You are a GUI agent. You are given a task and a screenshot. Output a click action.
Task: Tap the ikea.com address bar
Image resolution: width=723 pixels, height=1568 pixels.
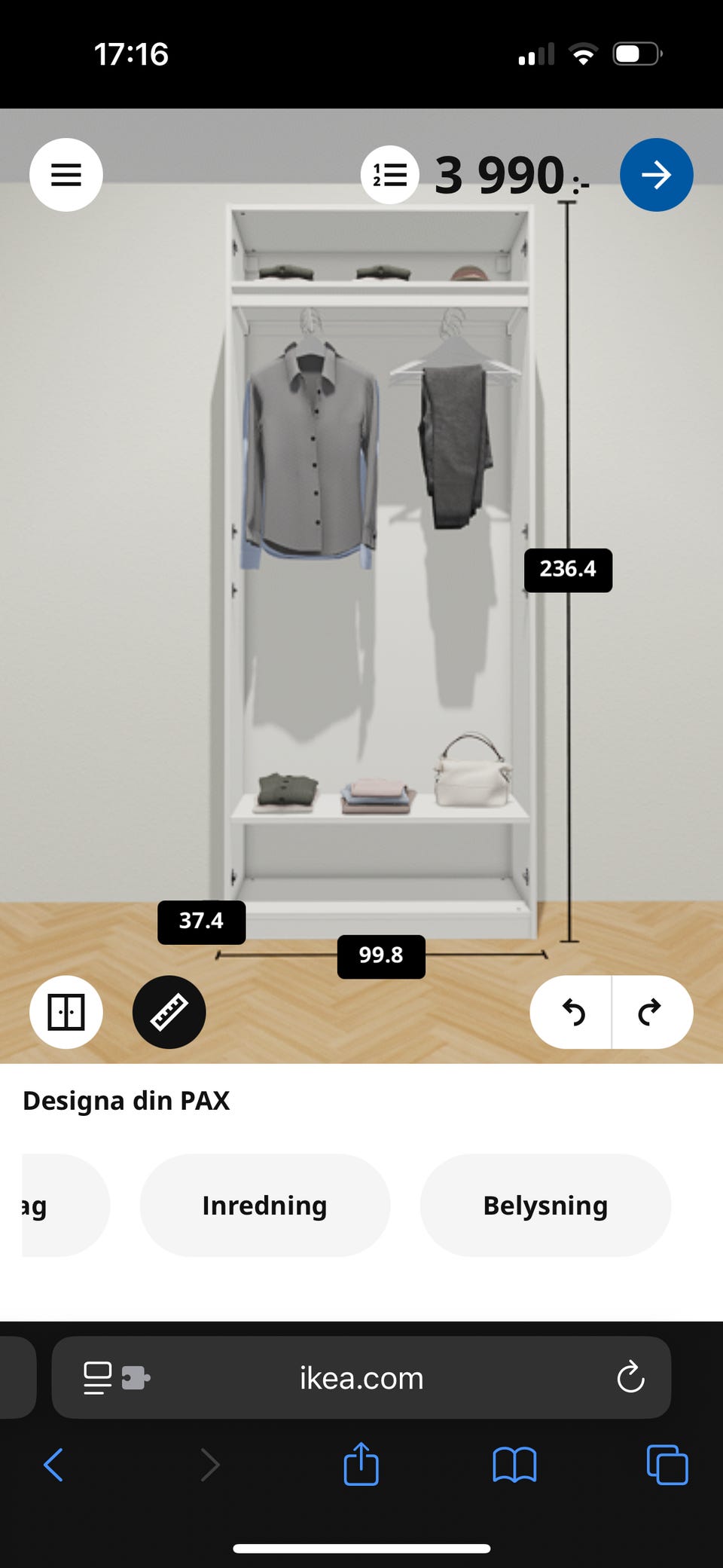361,1377
